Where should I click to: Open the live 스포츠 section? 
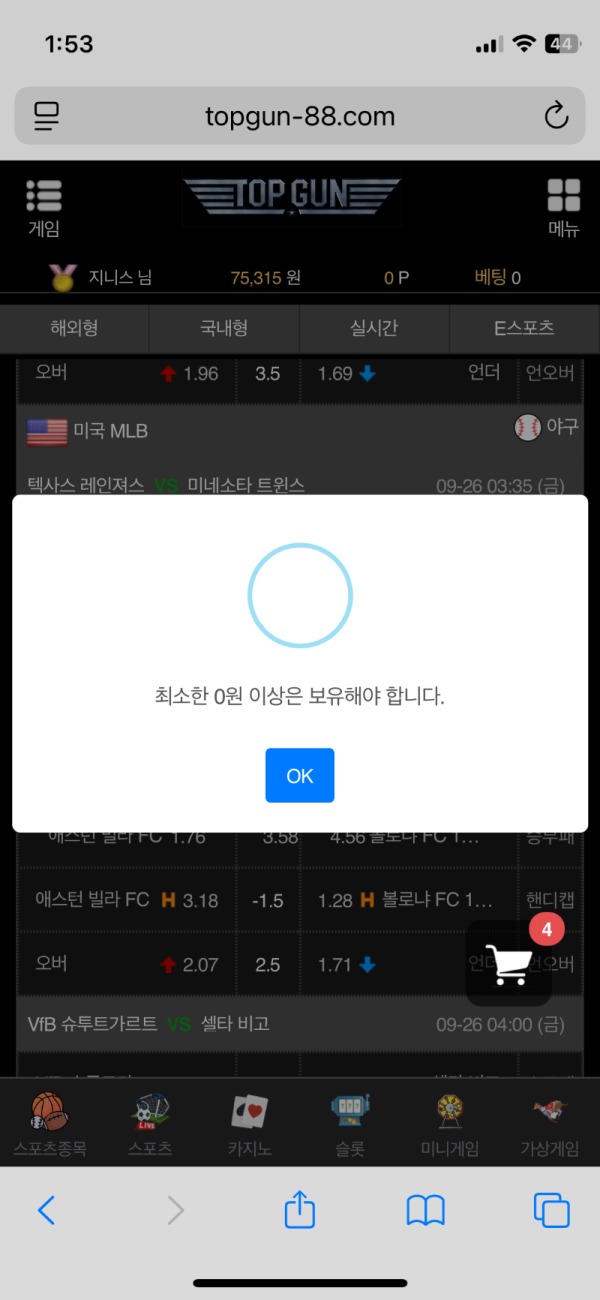pos(150,1123)
